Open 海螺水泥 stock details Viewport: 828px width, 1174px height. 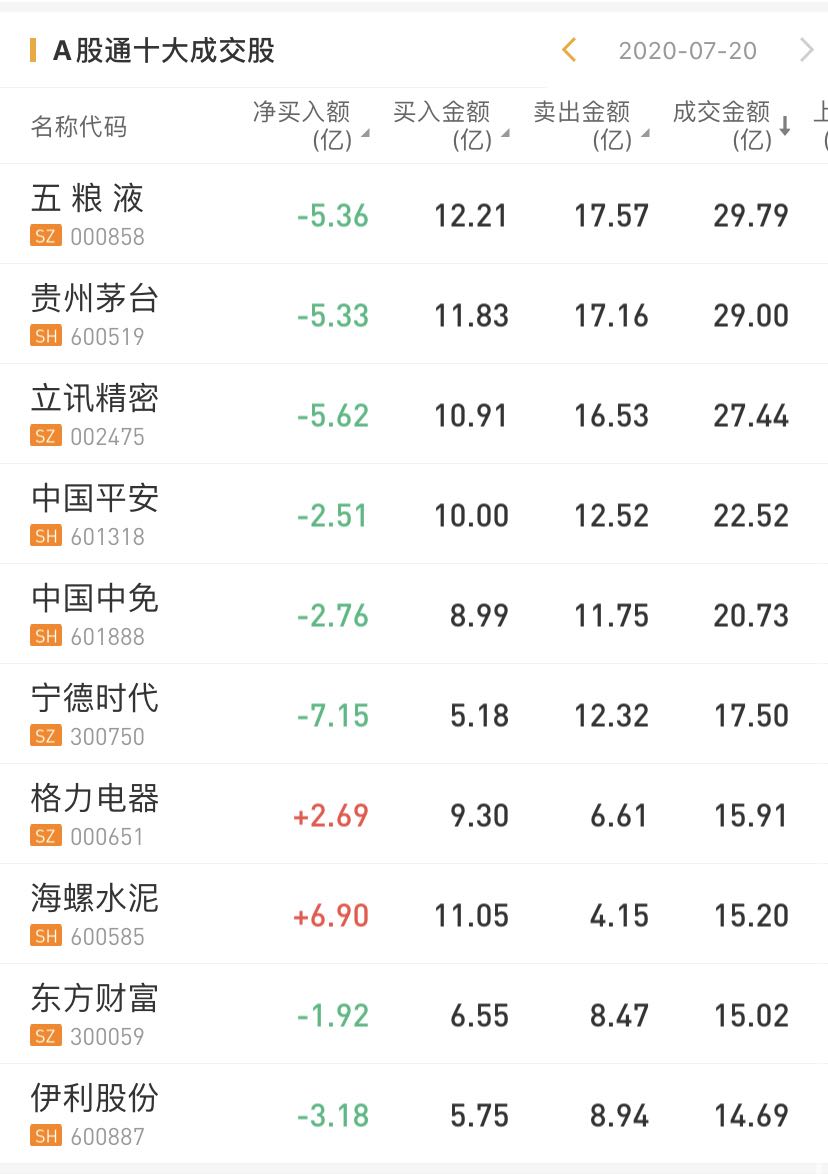(x=94, y=914)
